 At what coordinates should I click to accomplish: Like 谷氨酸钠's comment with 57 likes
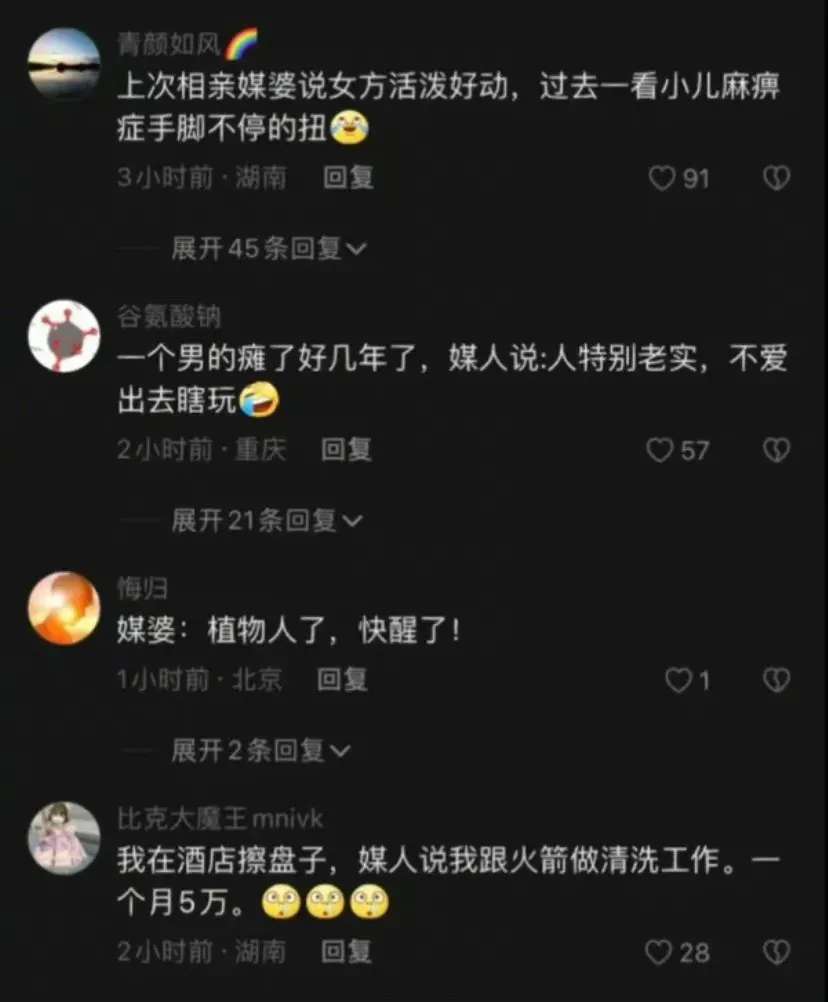tap(660, 451)
